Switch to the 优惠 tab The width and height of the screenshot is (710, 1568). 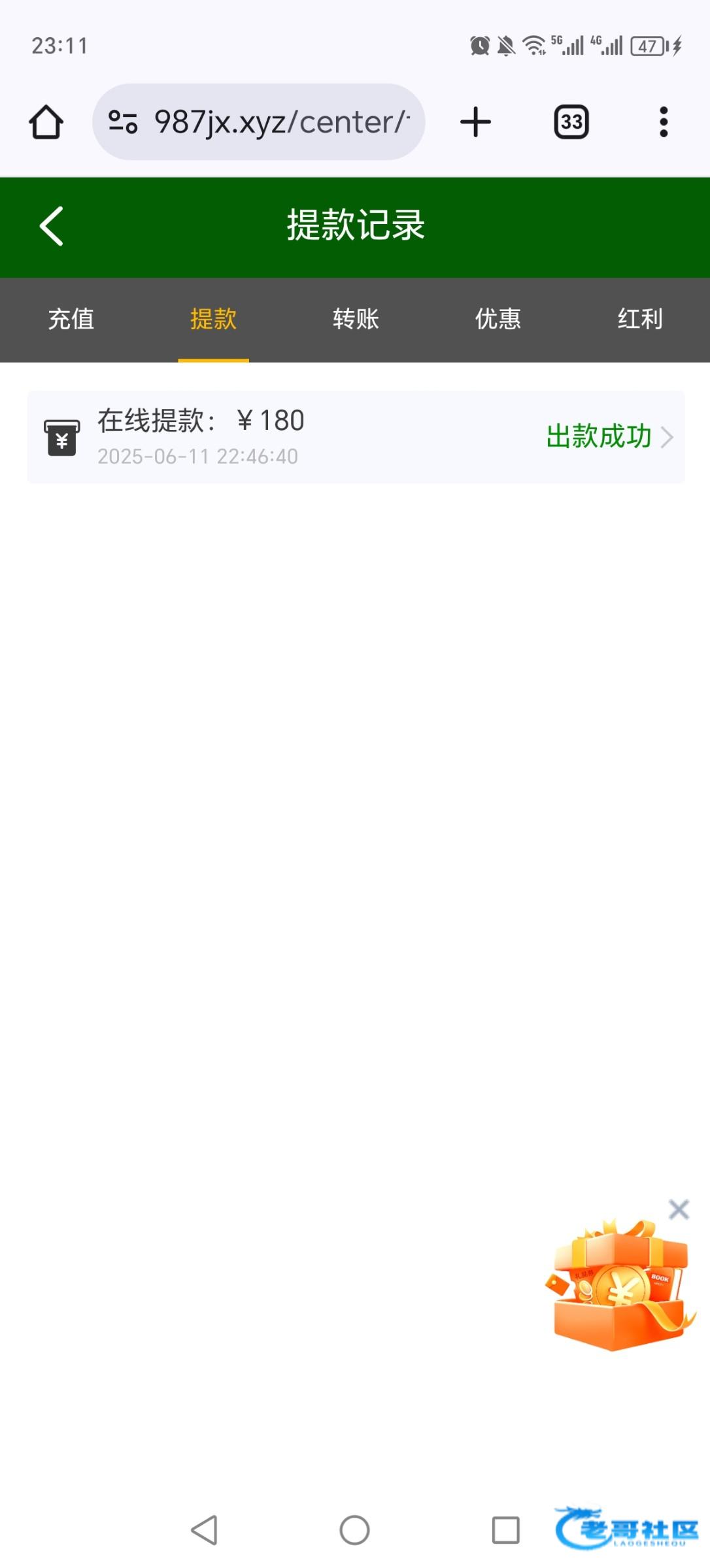(x=498, y=319)
